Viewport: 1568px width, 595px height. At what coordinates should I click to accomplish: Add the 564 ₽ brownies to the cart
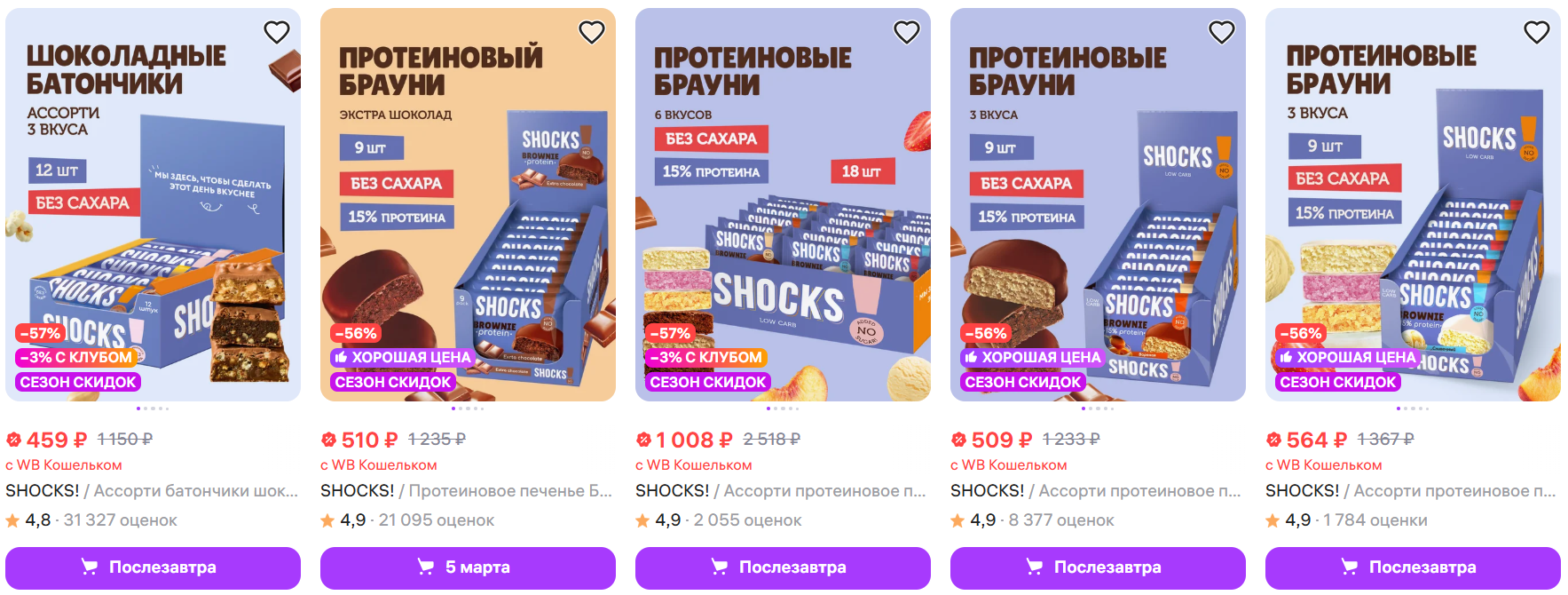pos(1413,567)
